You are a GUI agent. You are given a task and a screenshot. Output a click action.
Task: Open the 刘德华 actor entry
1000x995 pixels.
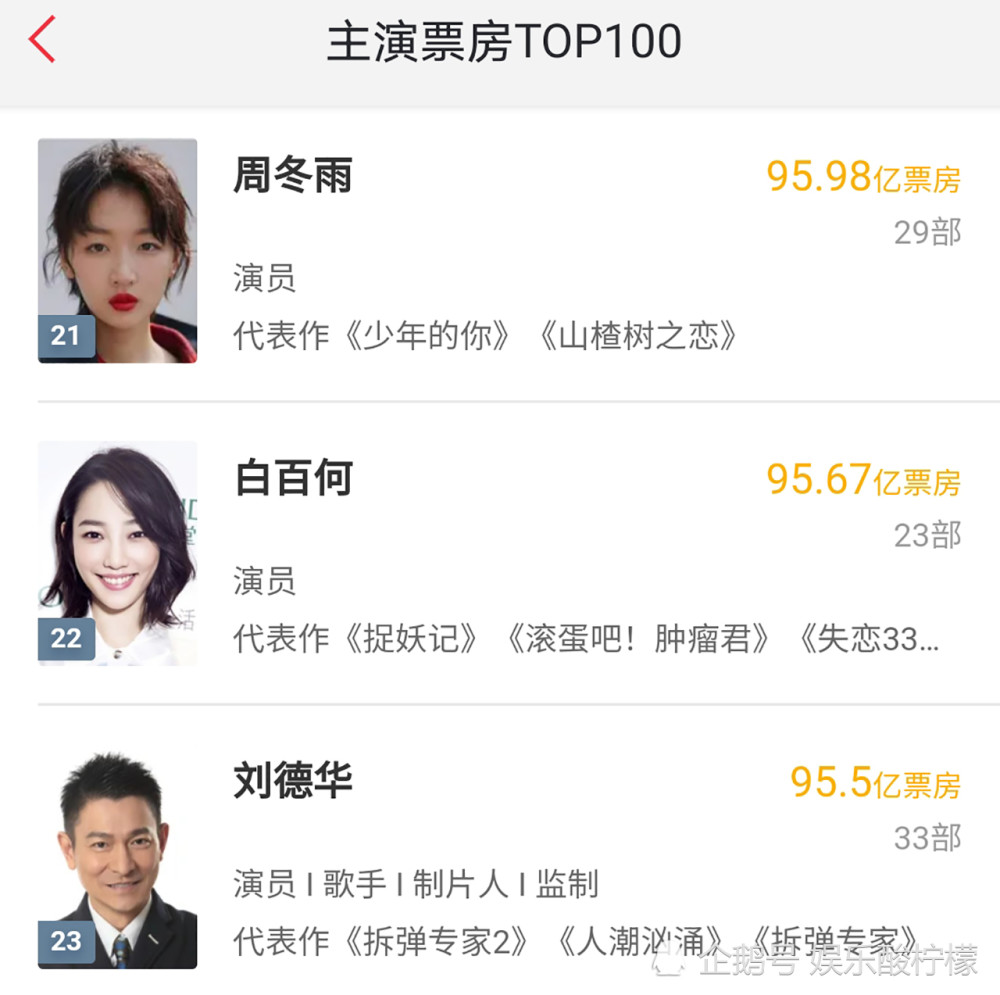point(293,782)
